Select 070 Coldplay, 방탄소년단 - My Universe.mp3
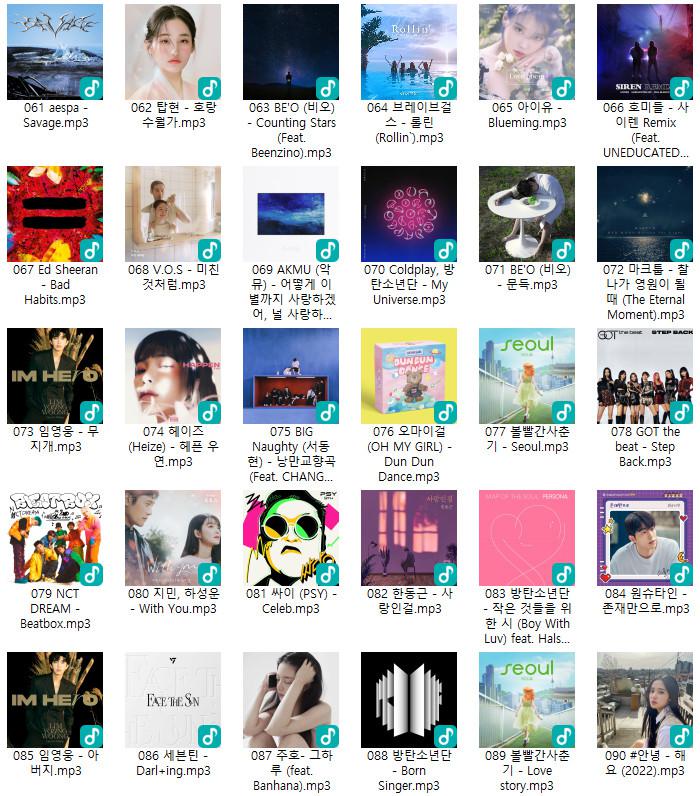 coord(409,214)
